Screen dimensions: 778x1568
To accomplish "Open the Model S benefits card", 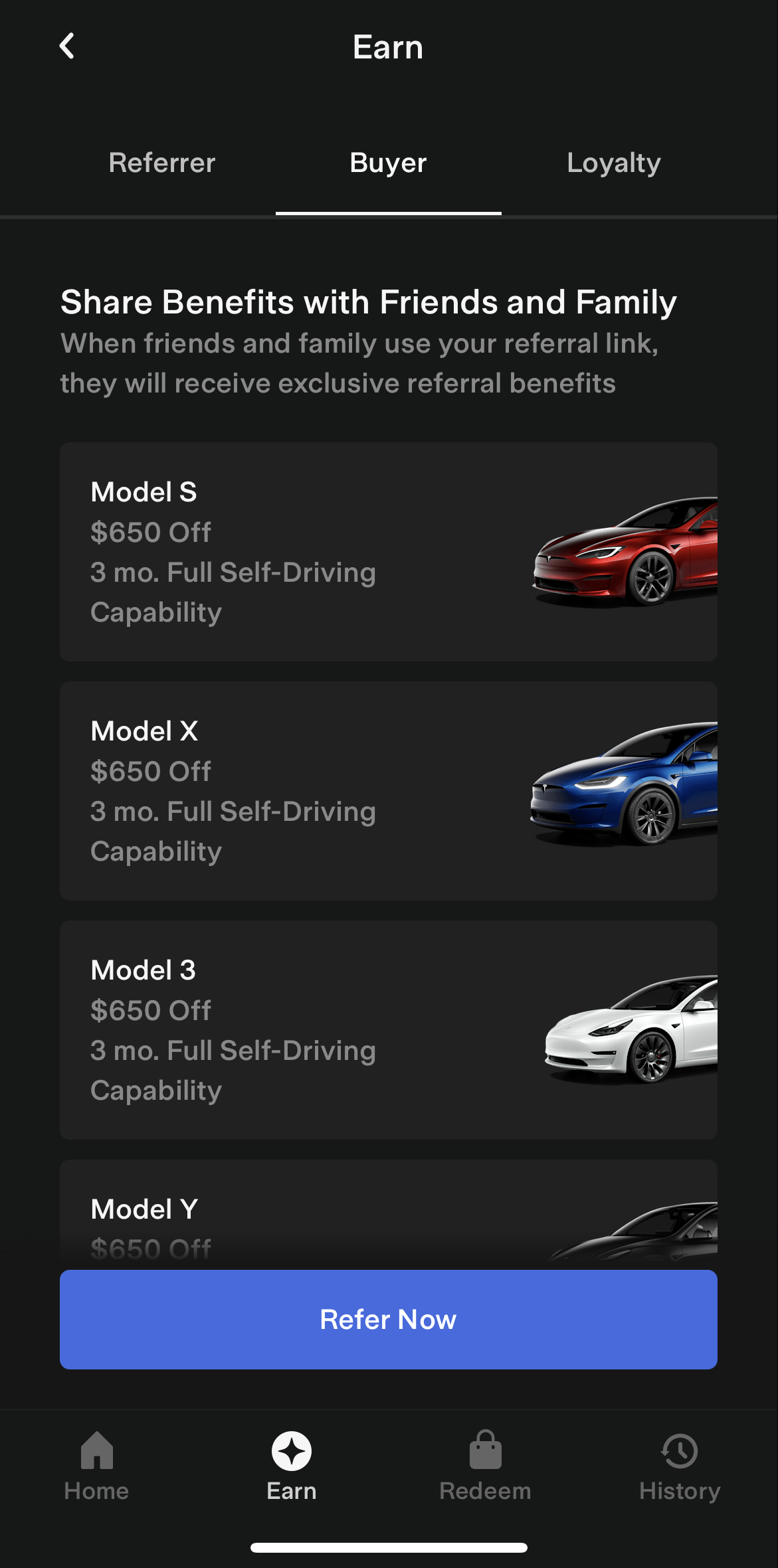I will click(x=388, y=551).
